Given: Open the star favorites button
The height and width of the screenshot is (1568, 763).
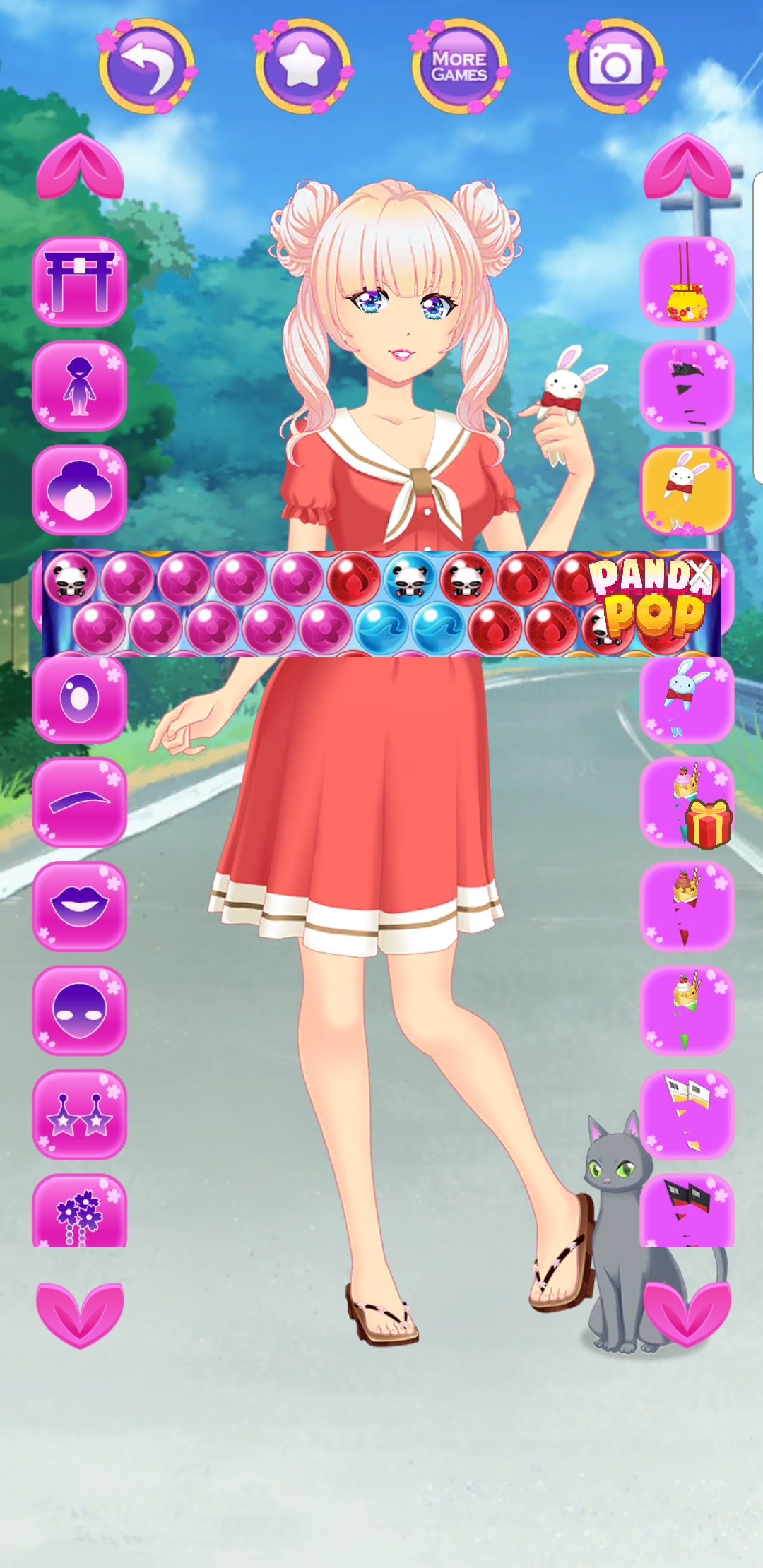Looking at the screenshot, I should (x=303, y=66).
